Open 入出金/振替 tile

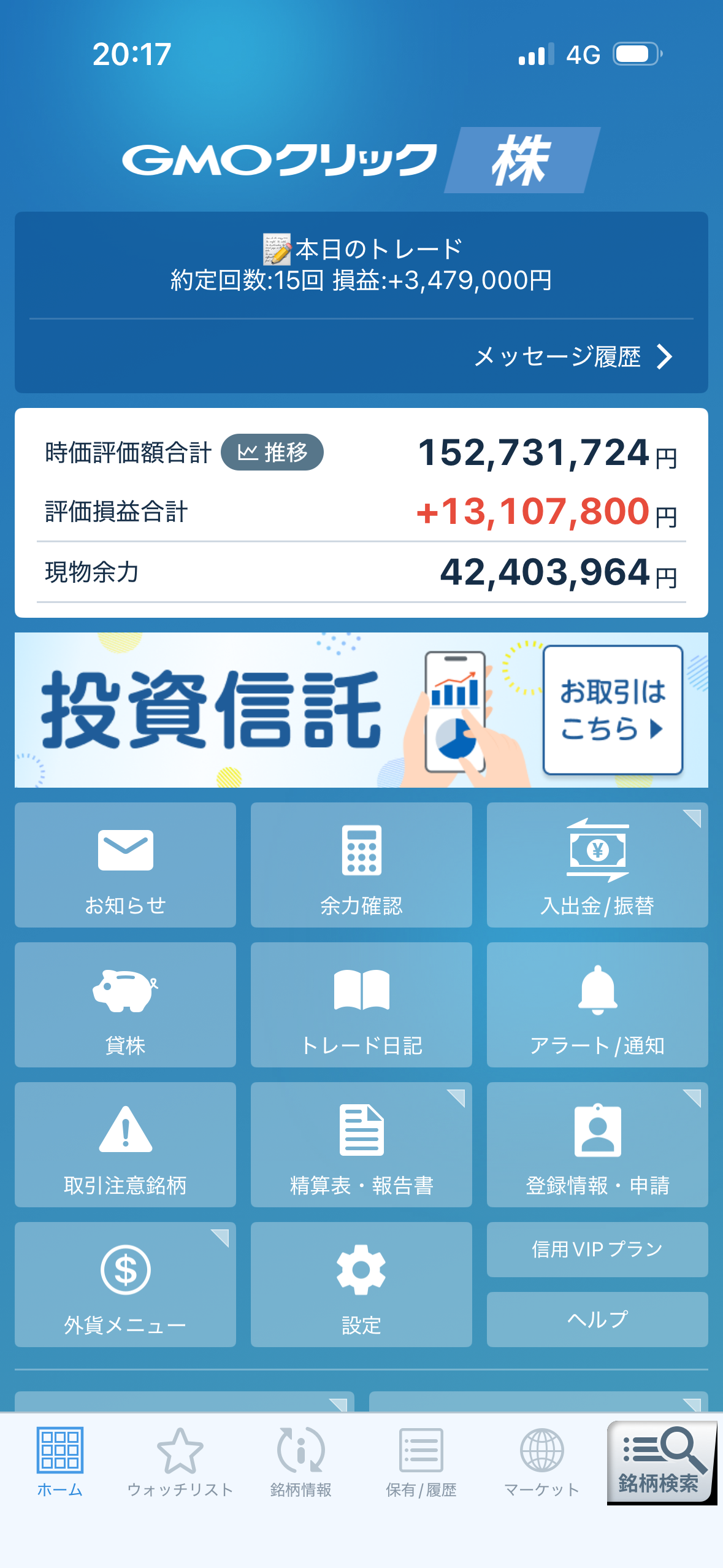(x=597, y=865)
